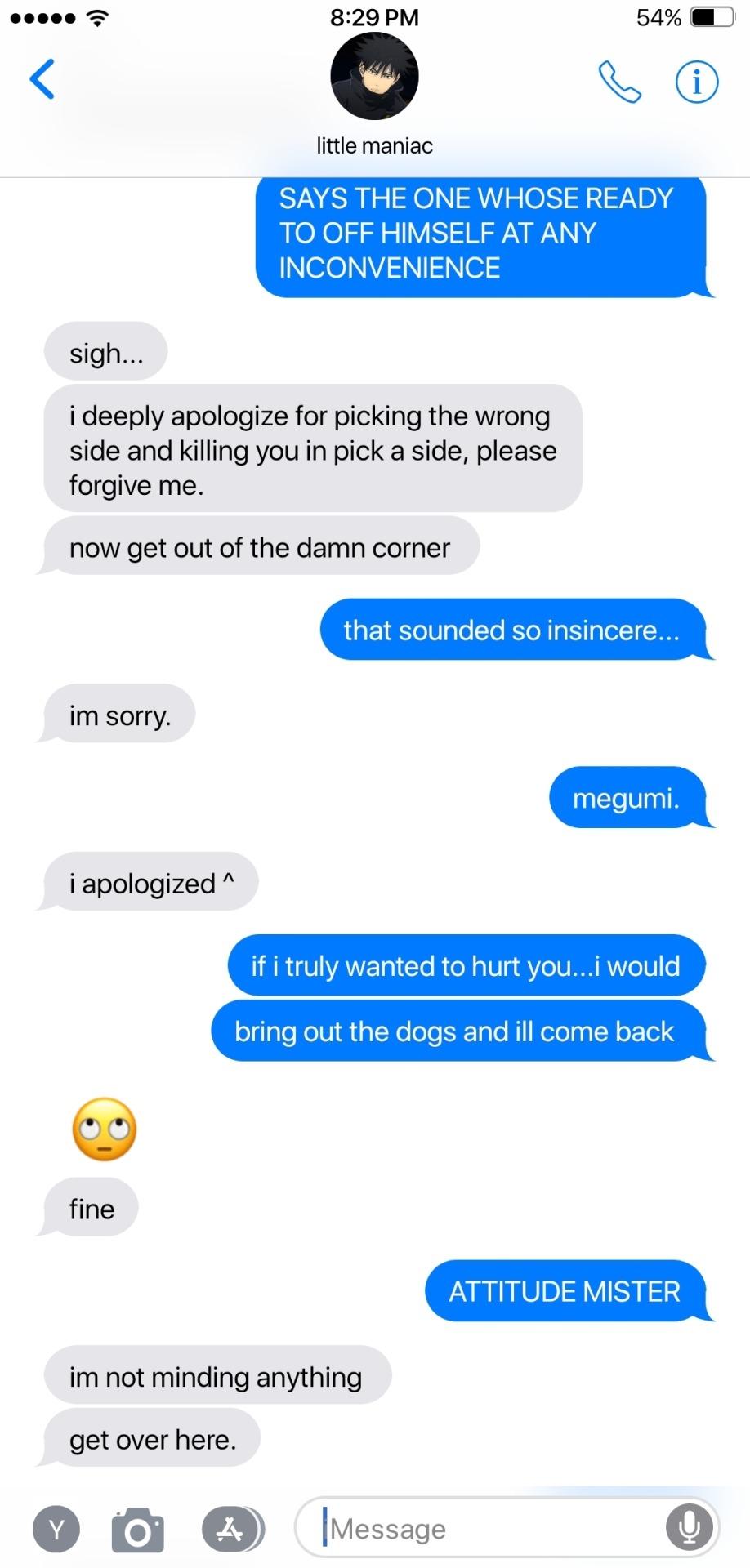The width and height of the screenshot is (750, 1568).
Task: Call little maniac with the phone icon
Action: click(x=619, y=82)
